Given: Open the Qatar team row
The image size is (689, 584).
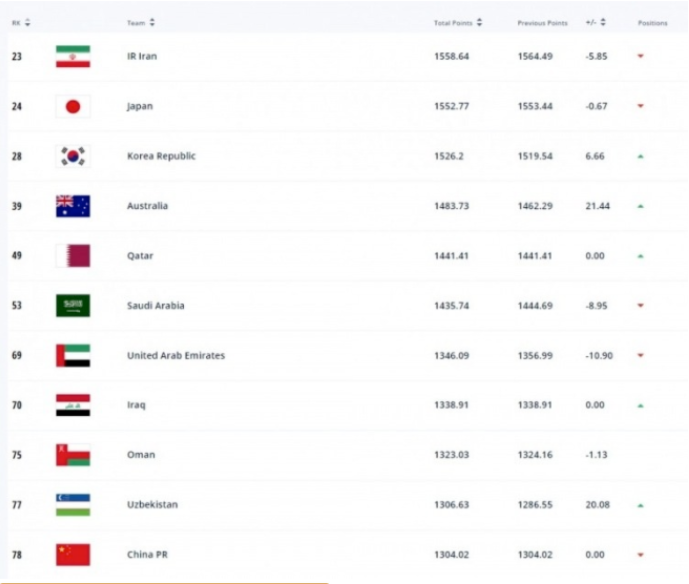Looking at the screenshot, I should pyautogui.click(x=140, y=256).
